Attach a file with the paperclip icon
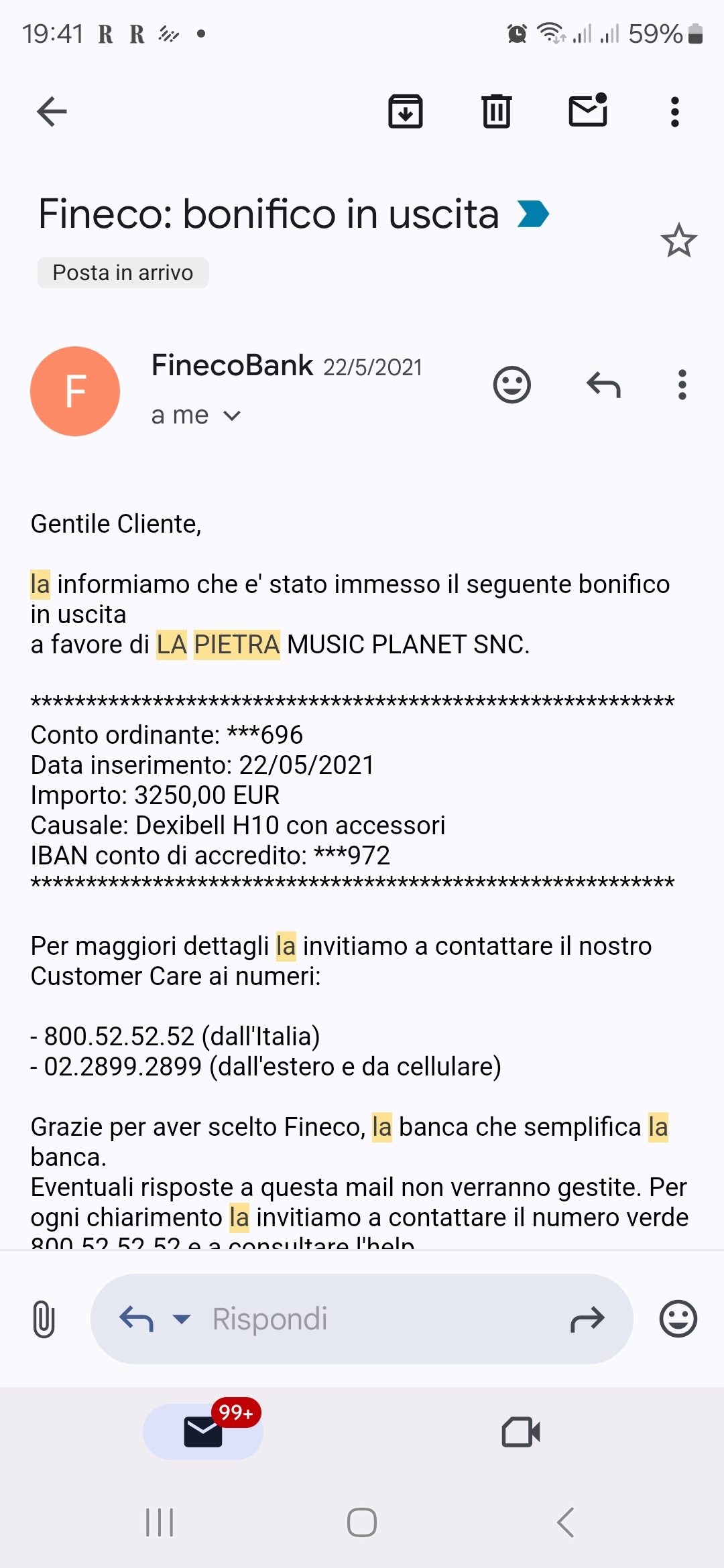Screen dimensions: 724x1568 tap(44, 1319)
